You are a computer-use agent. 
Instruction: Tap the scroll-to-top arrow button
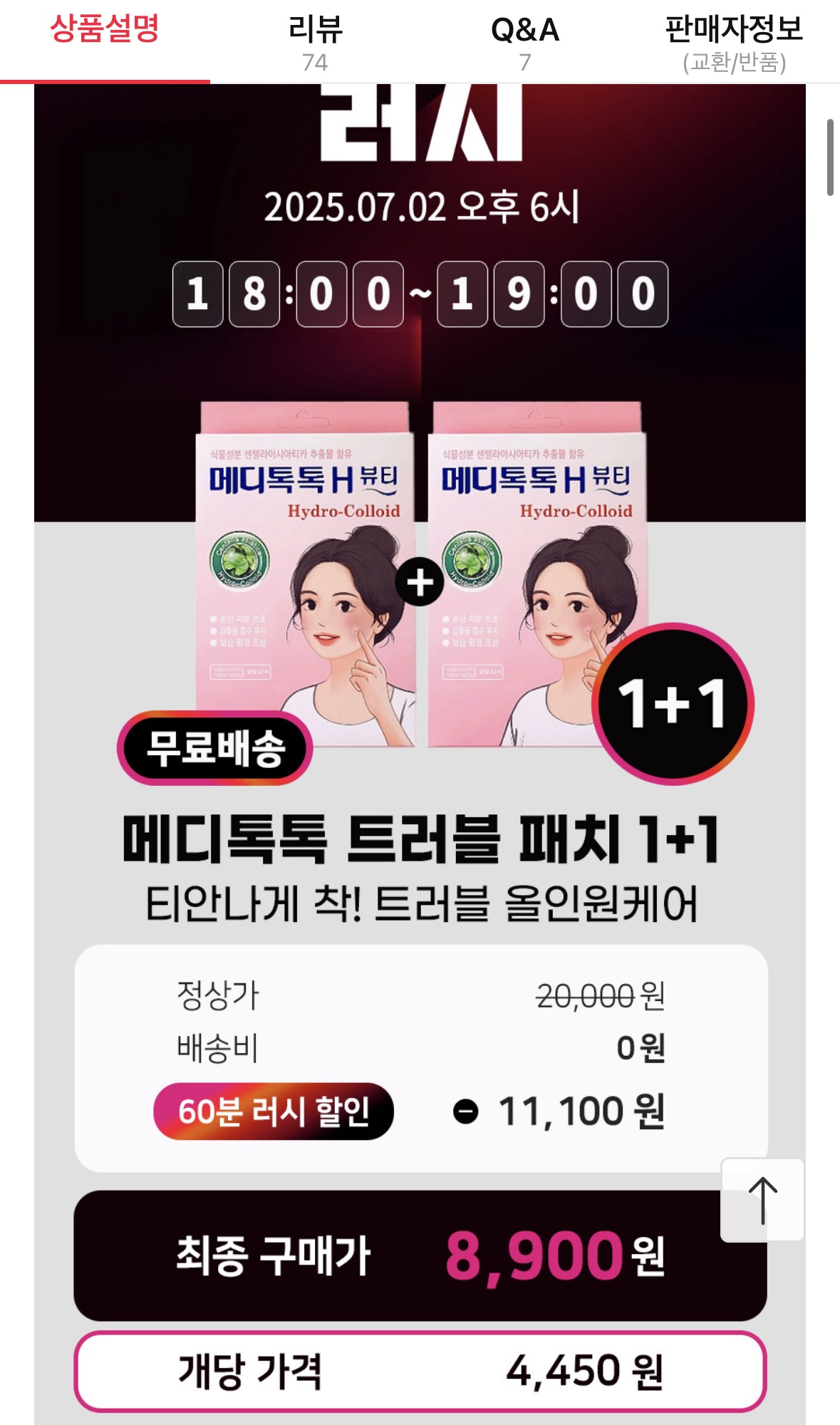point(762,1200)
